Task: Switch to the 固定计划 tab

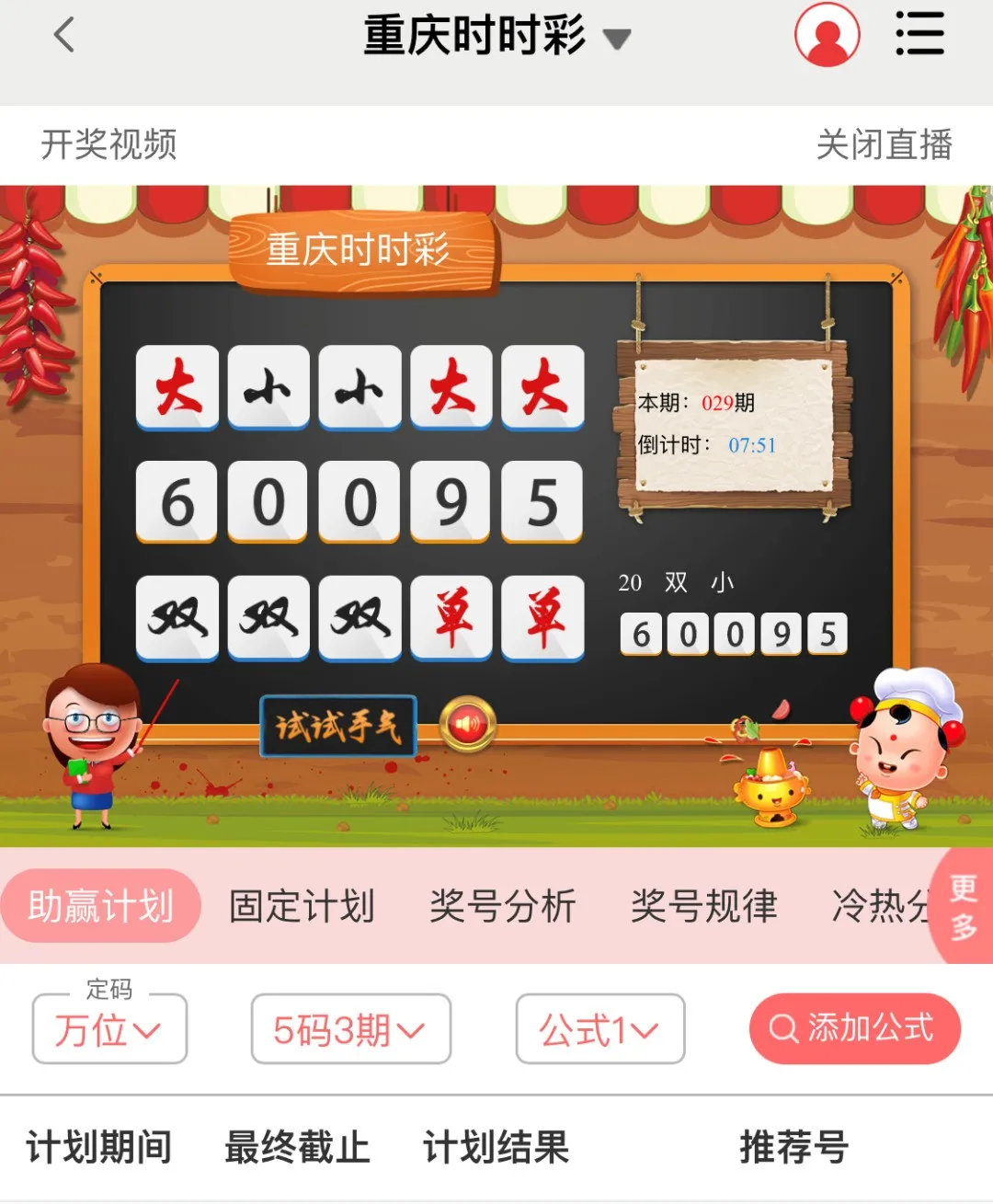Action: [302, 906]
